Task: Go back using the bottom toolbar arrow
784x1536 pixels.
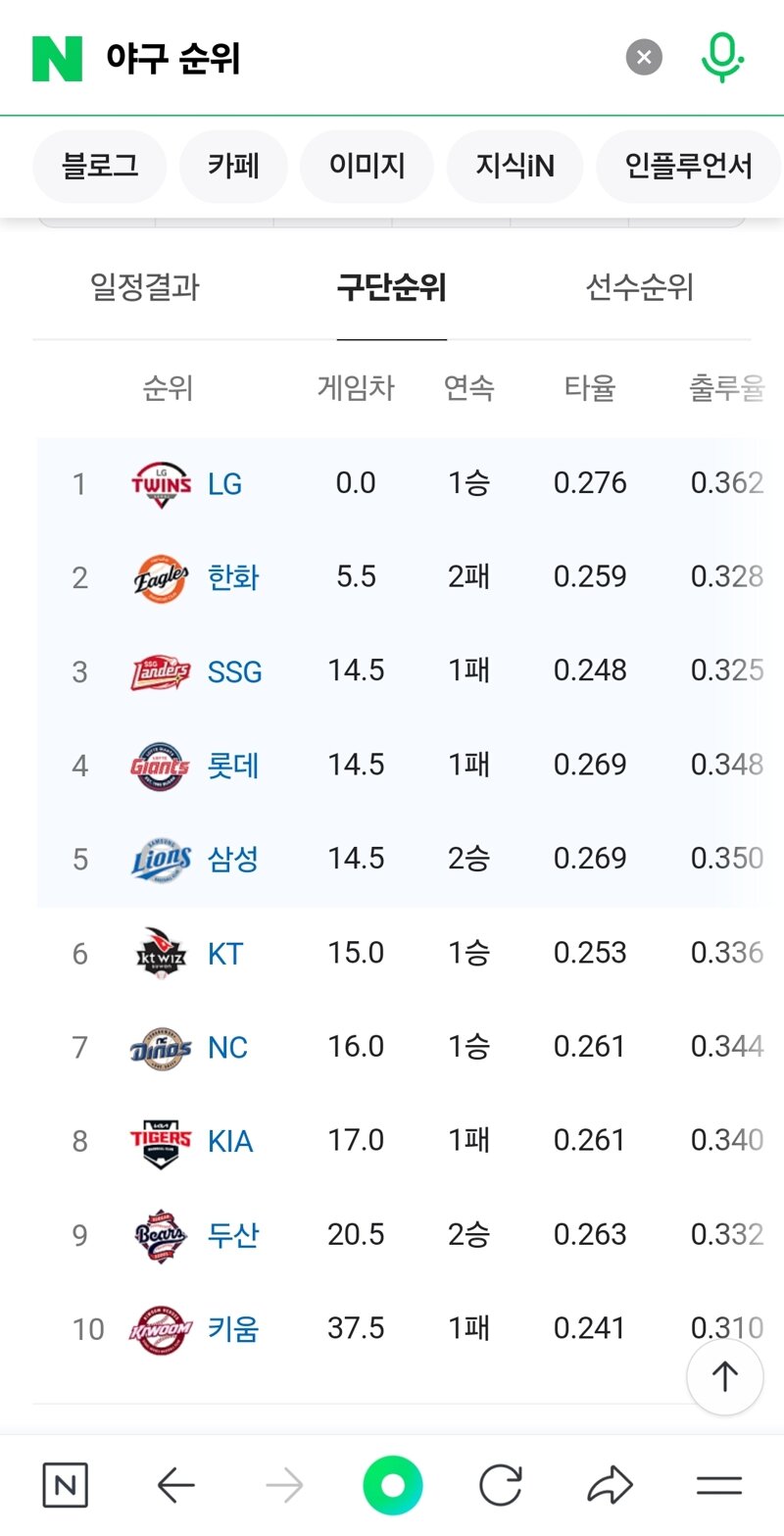Action: [x=176, y=1486]
